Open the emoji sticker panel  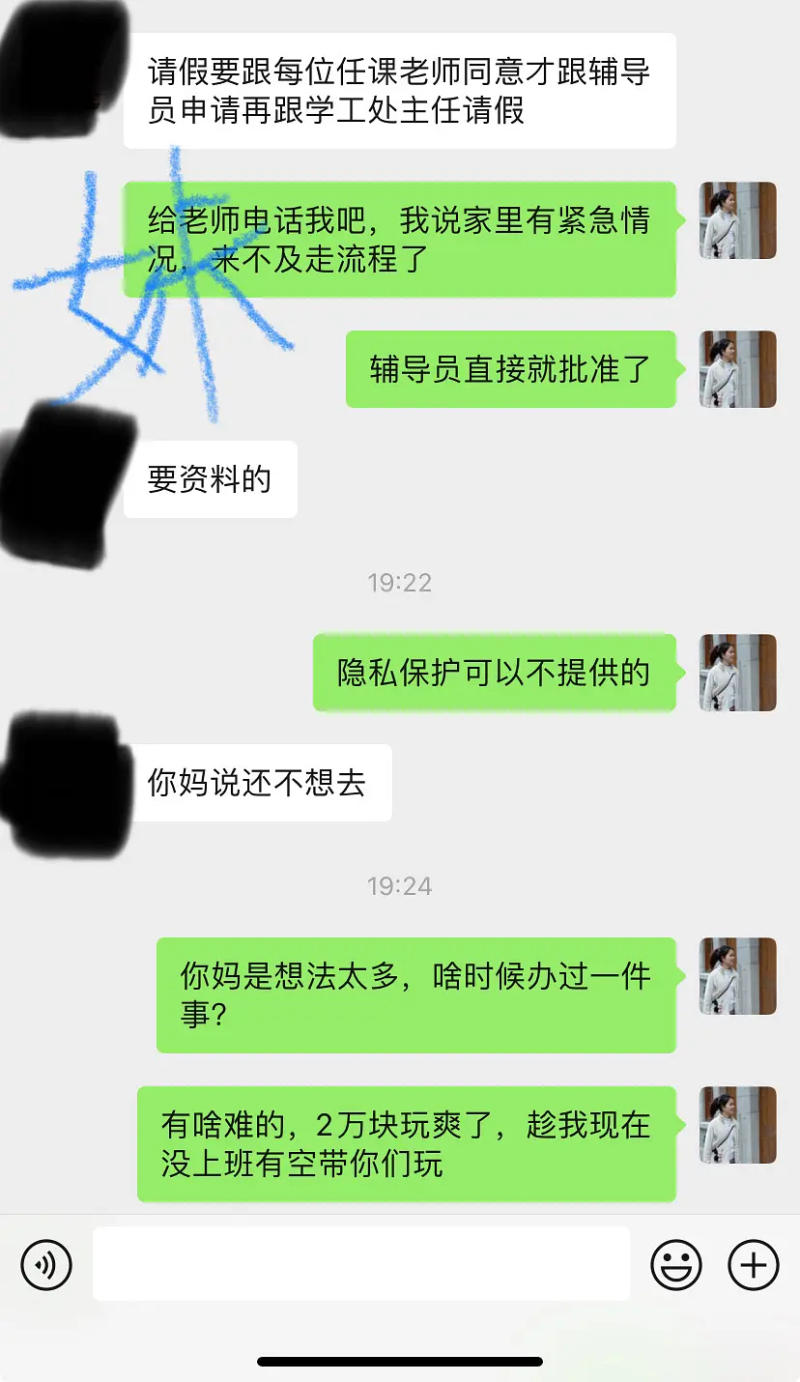pos(676,1265)
